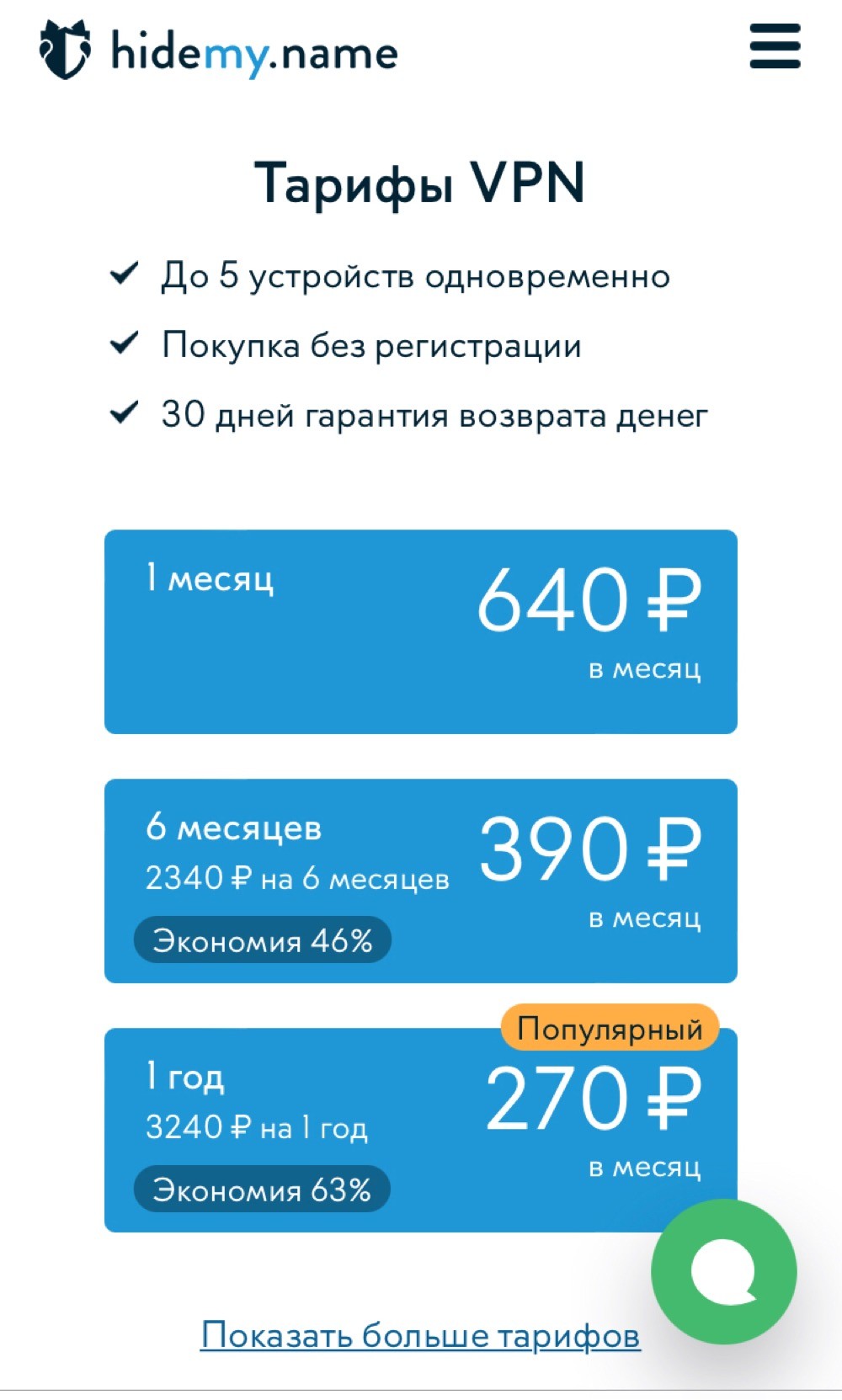The image size is (842, 1400).
Task: Open the hamburger menu
Action: pyautogui.click(x=775, y=46)
